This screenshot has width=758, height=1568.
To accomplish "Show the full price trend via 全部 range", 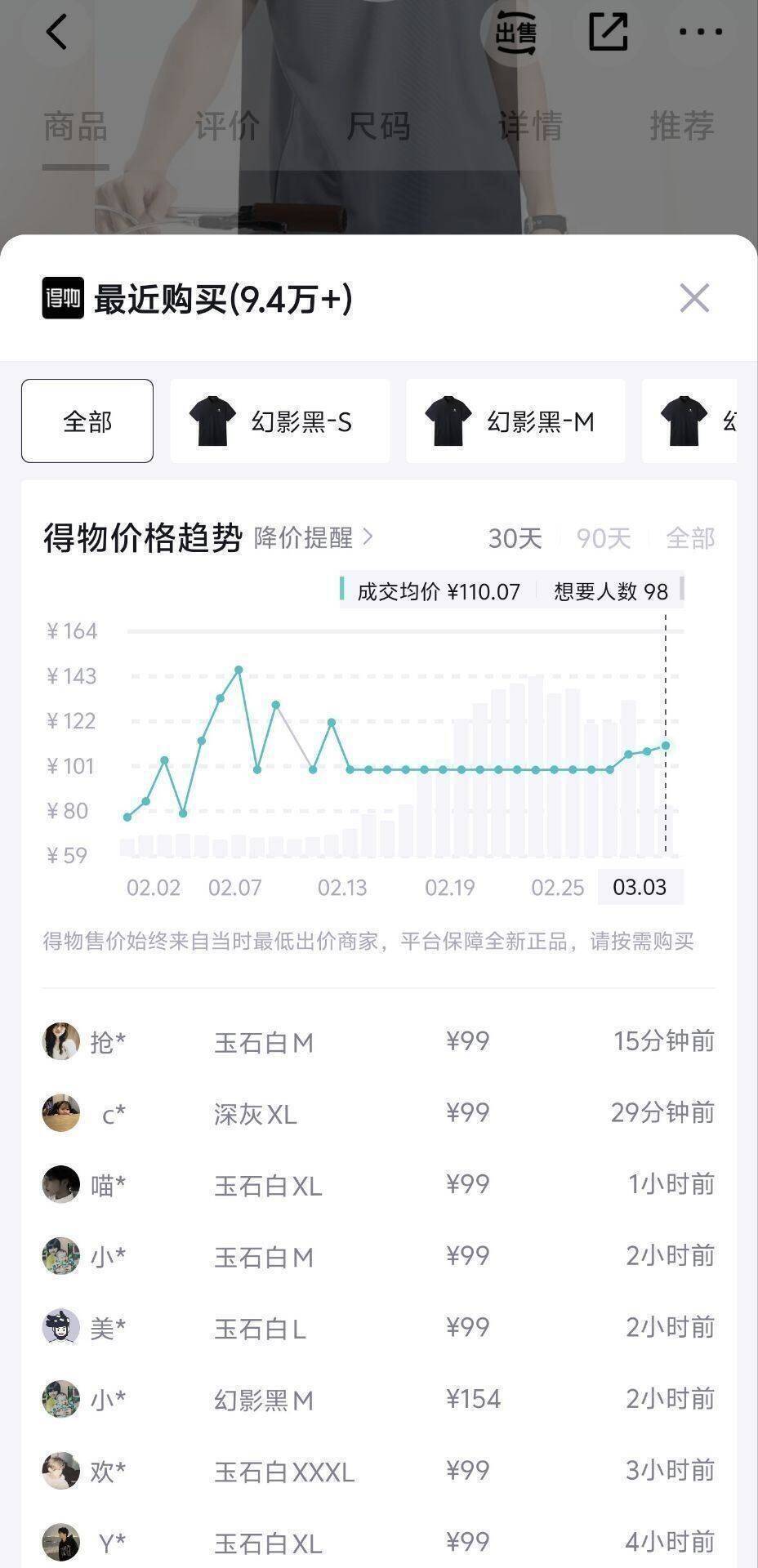I will tap(690, 538).
